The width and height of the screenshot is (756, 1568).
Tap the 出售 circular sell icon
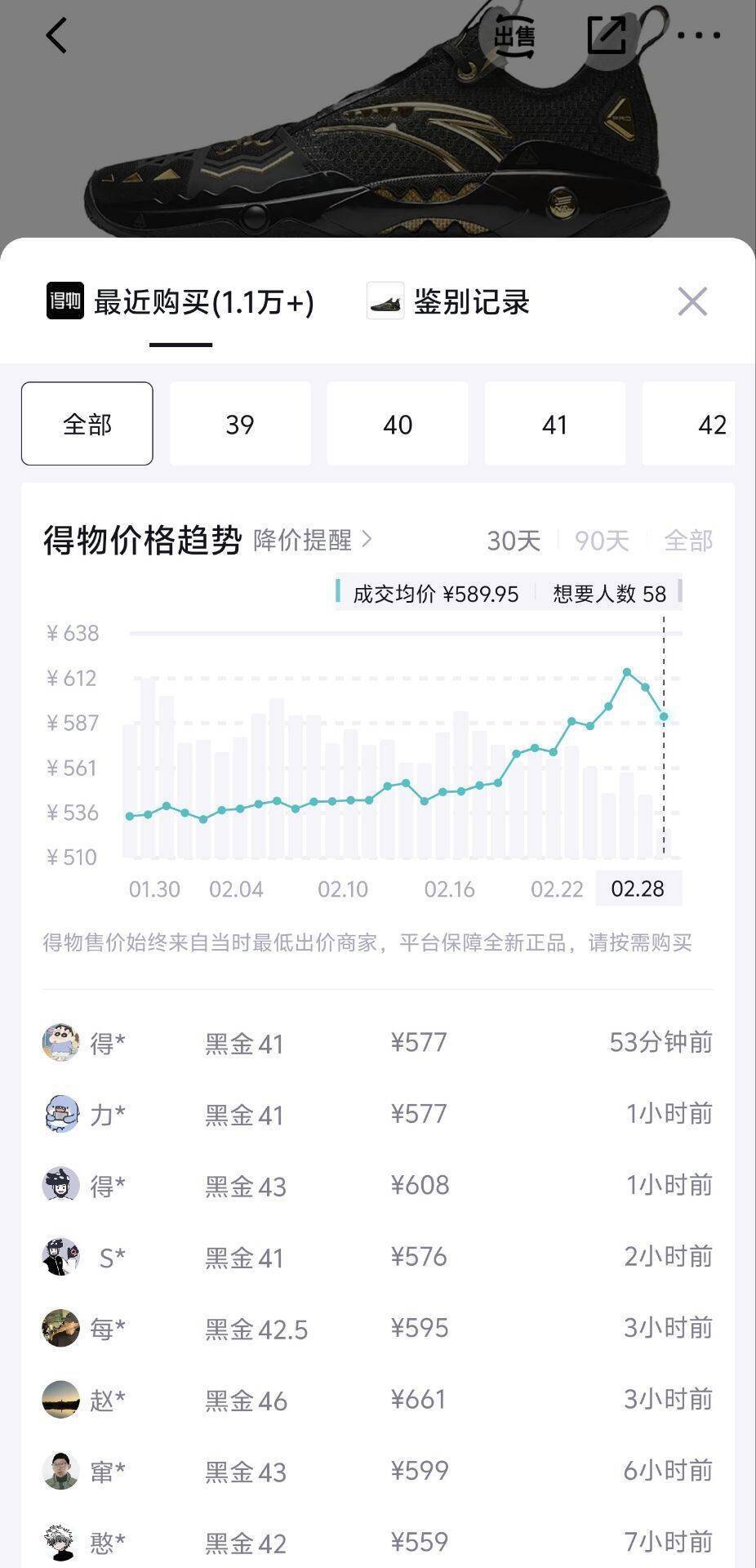pos(516,34)
